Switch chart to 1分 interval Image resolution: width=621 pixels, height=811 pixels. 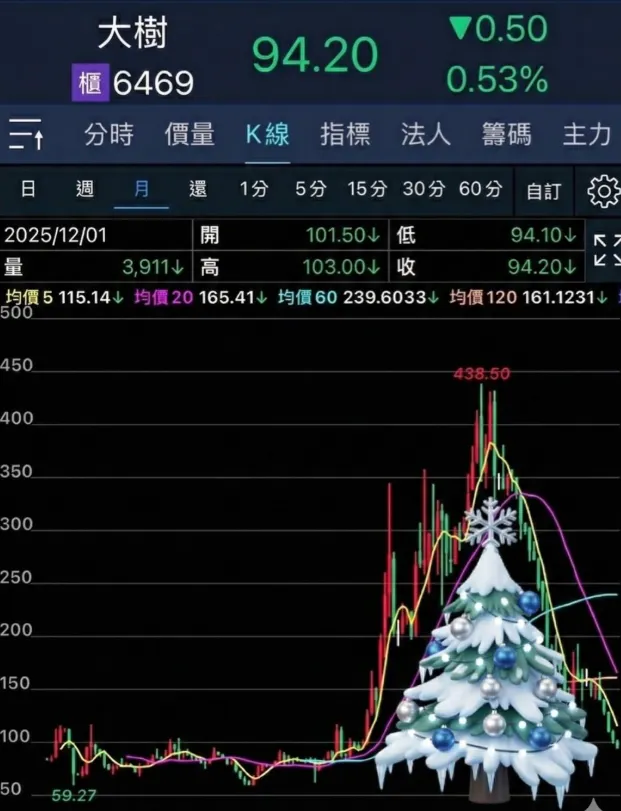coord(253,188)
